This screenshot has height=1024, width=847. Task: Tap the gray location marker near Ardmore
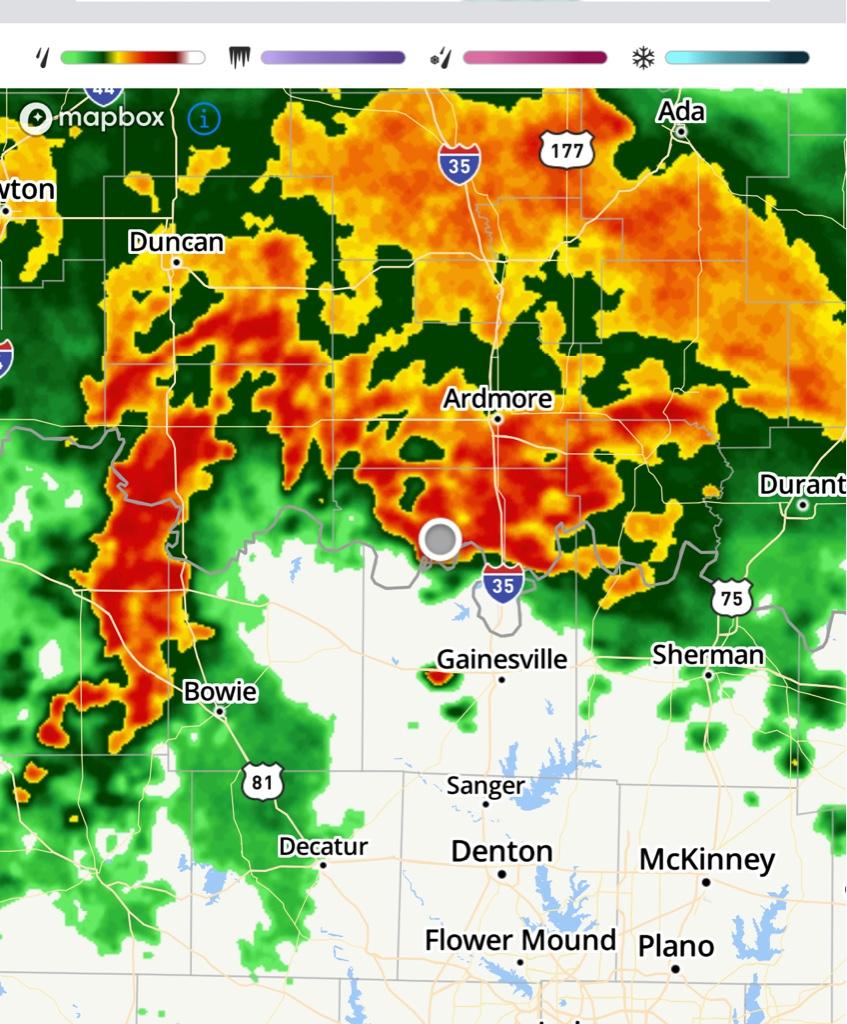pyautogui.click(x=439, y=539)
